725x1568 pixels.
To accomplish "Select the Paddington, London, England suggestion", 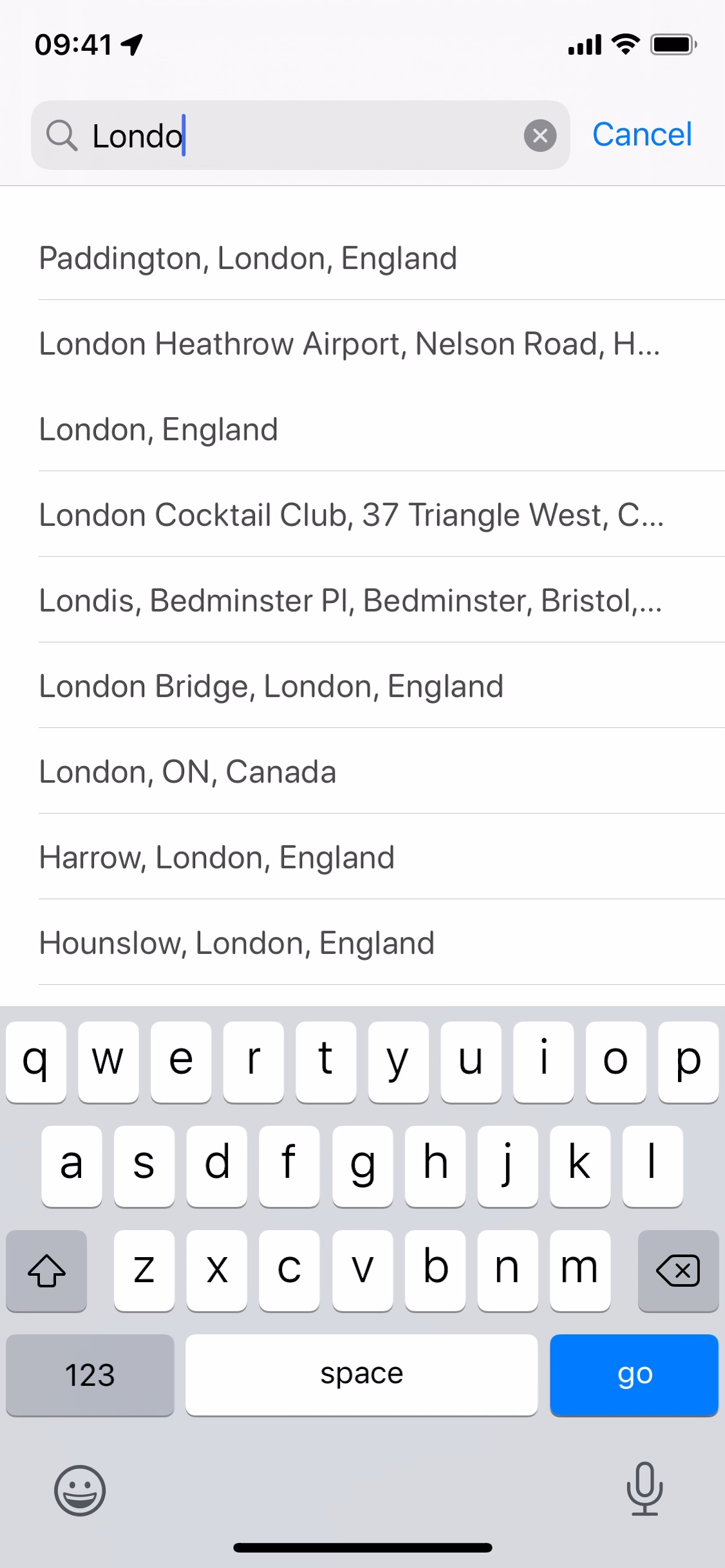I will point(247,257).
